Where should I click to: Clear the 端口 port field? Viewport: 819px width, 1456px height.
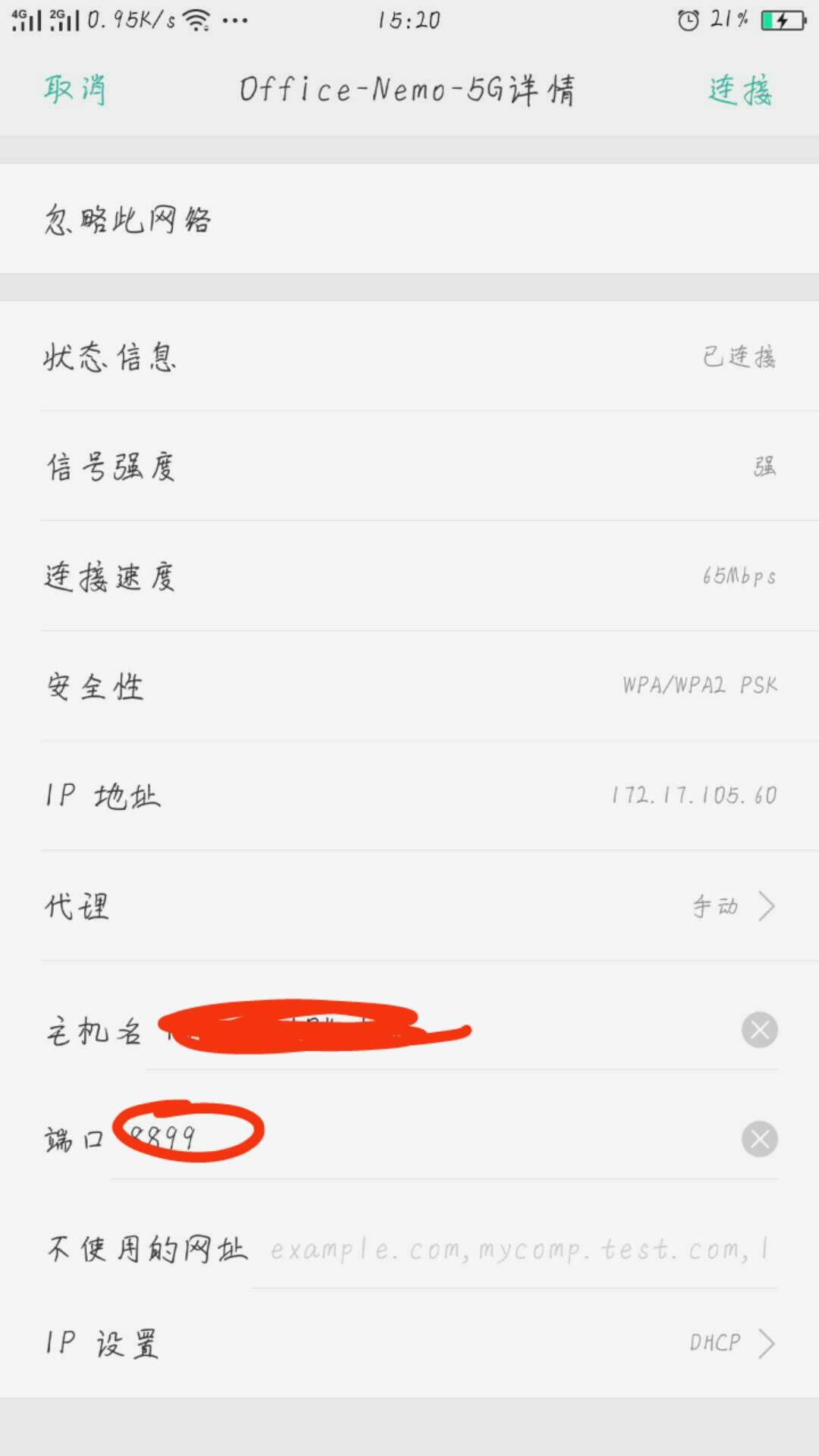click(759, 1139)
